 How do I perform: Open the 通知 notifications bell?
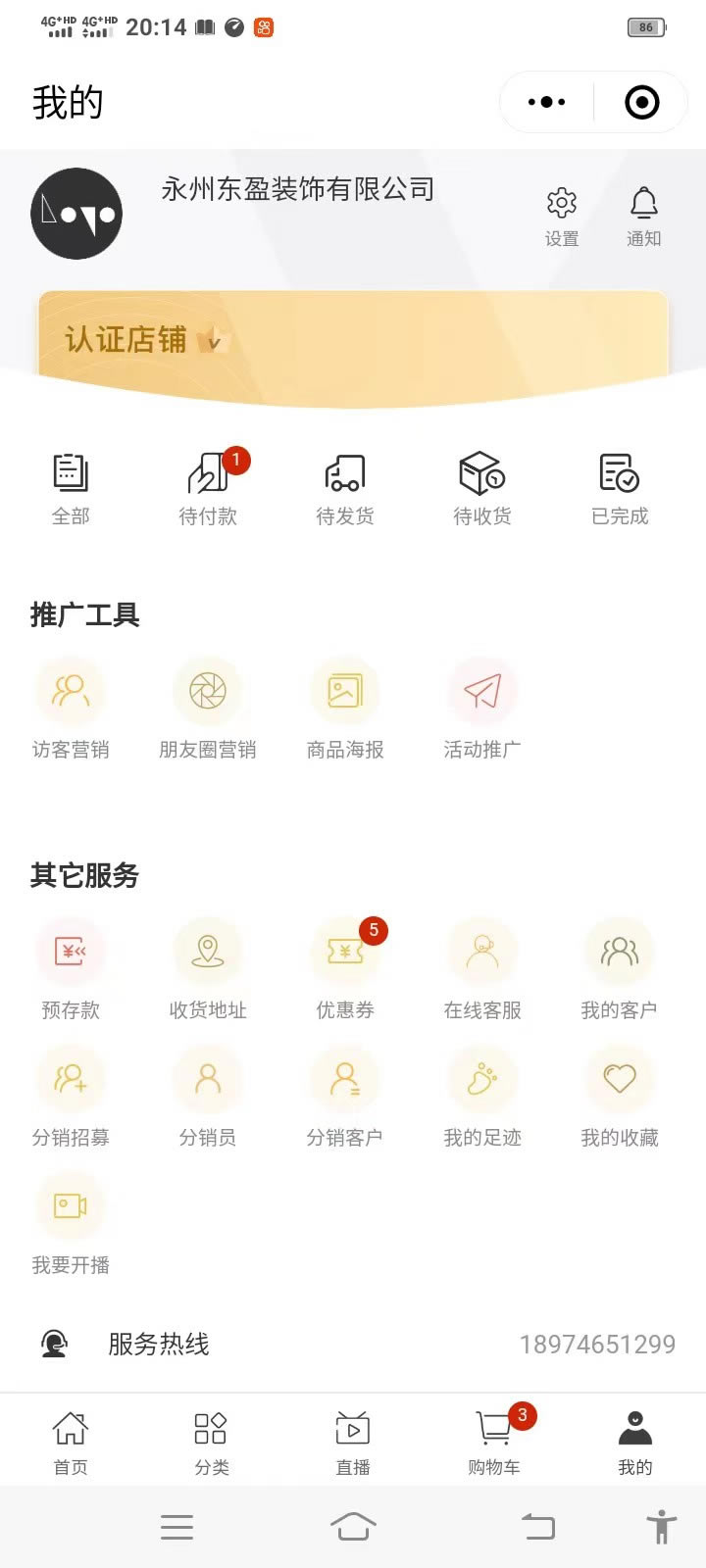(x=643, y=217)
